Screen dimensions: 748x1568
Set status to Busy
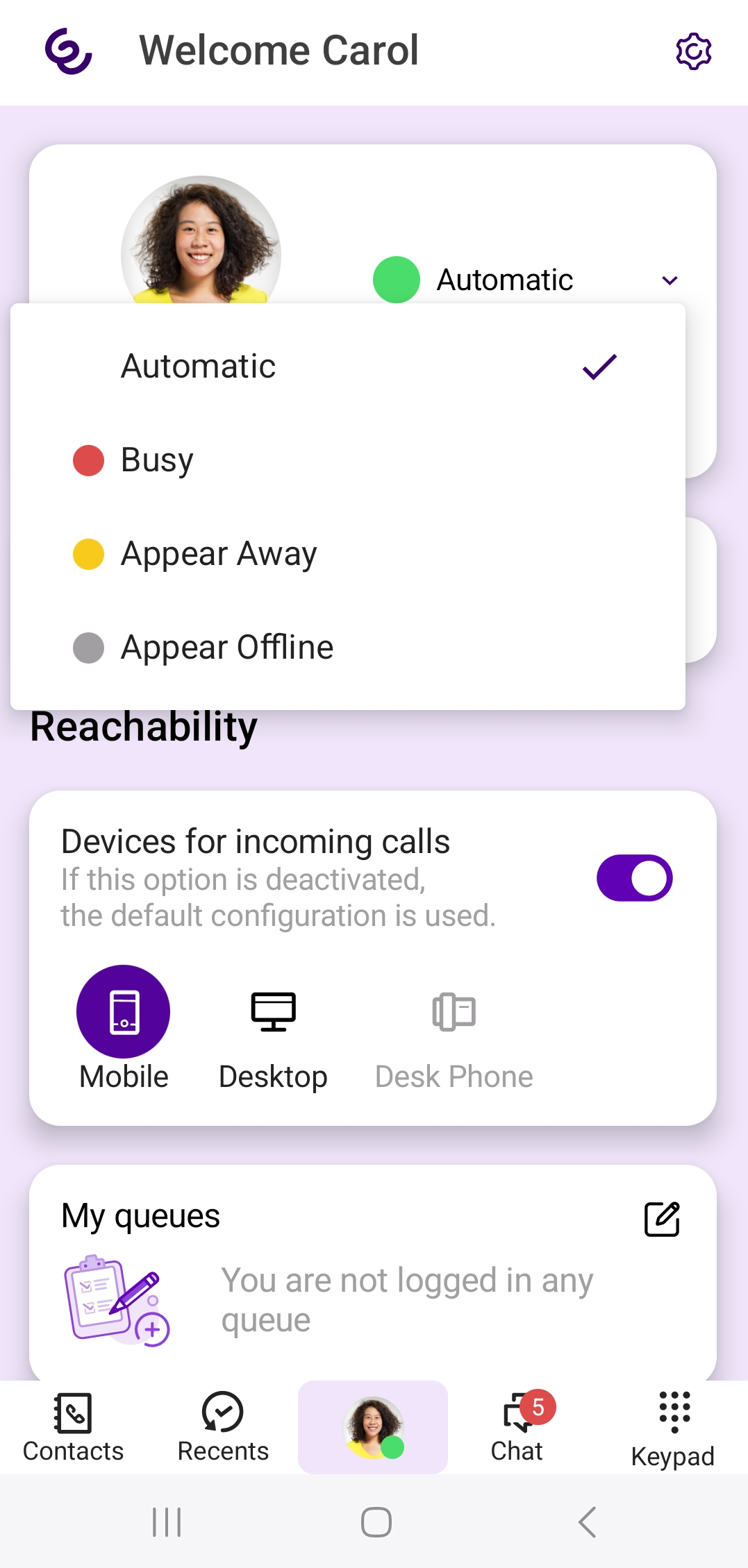158,460
